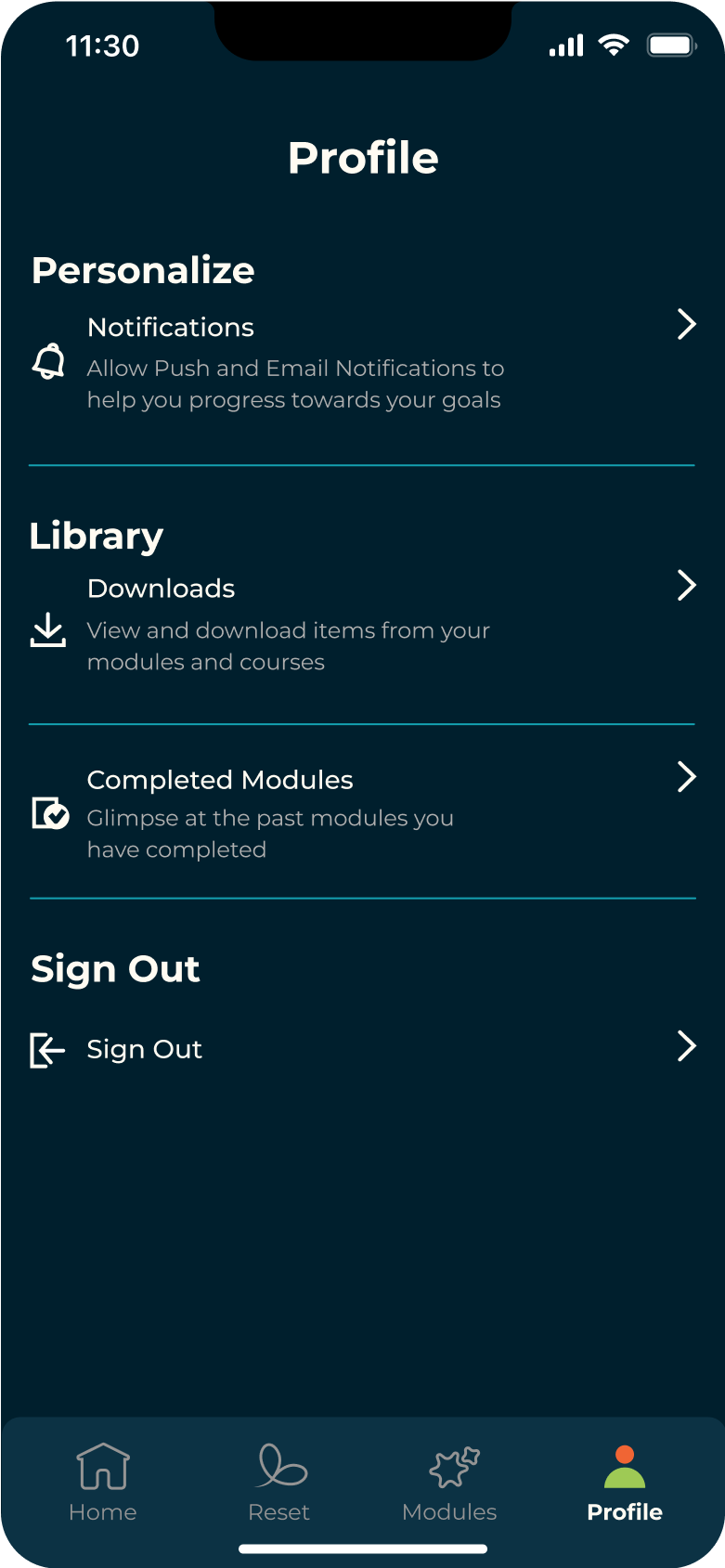
Task: Tap the Wi-Fi status icon
Action: (x=613, y=44)
